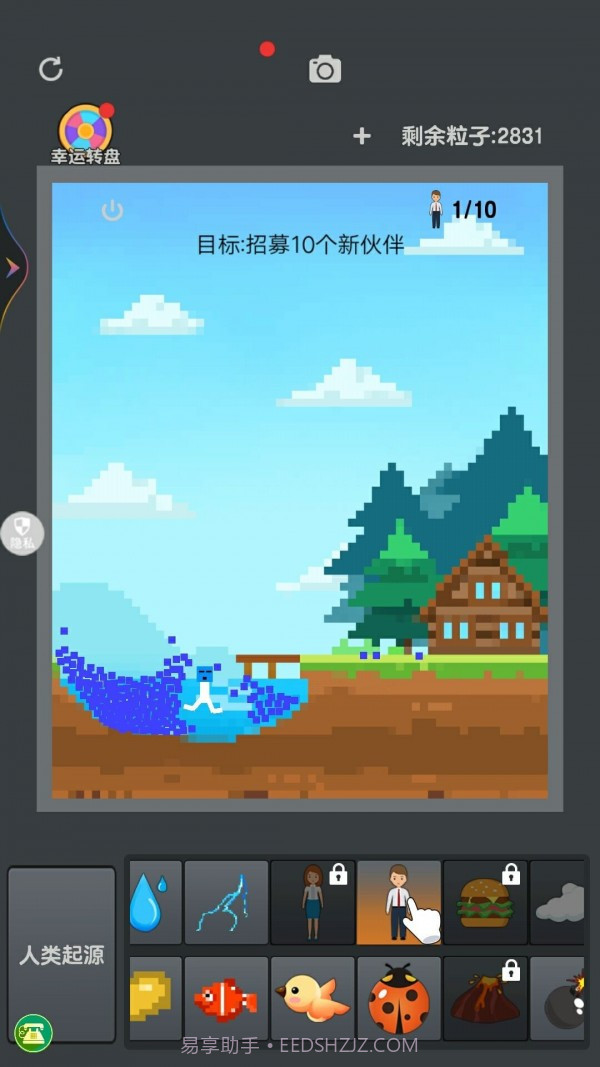Add more particles with the plus button

[x=362, y=136]
